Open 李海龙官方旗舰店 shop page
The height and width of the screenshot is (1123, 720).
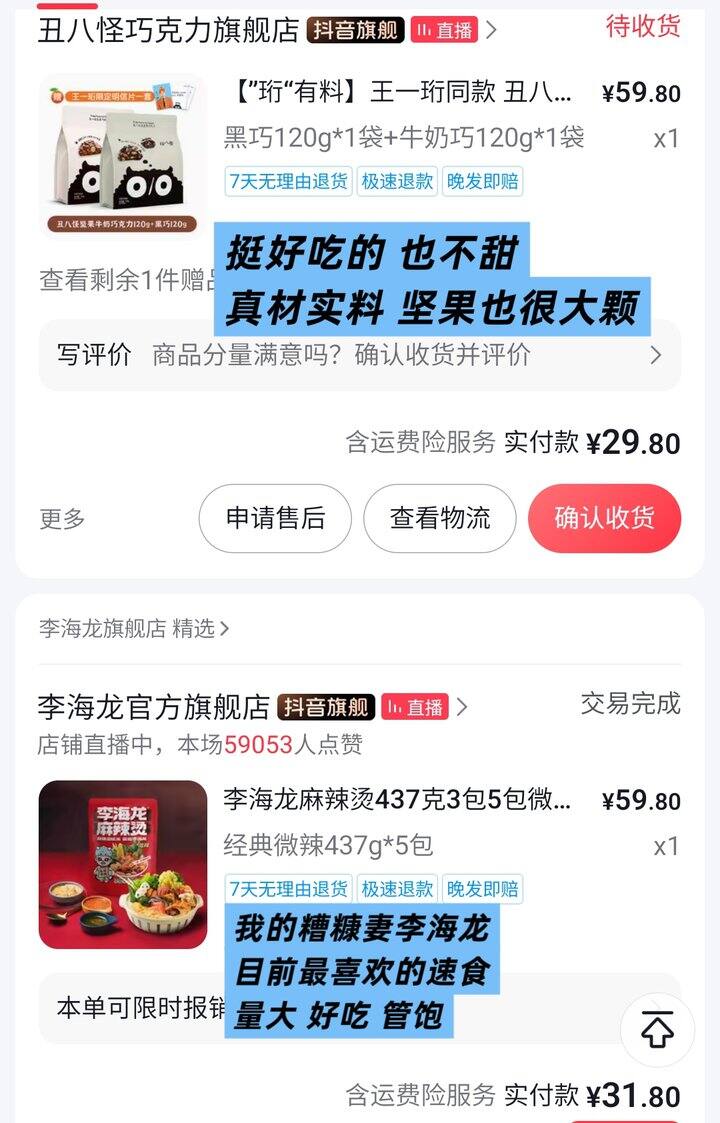point(153,707)
